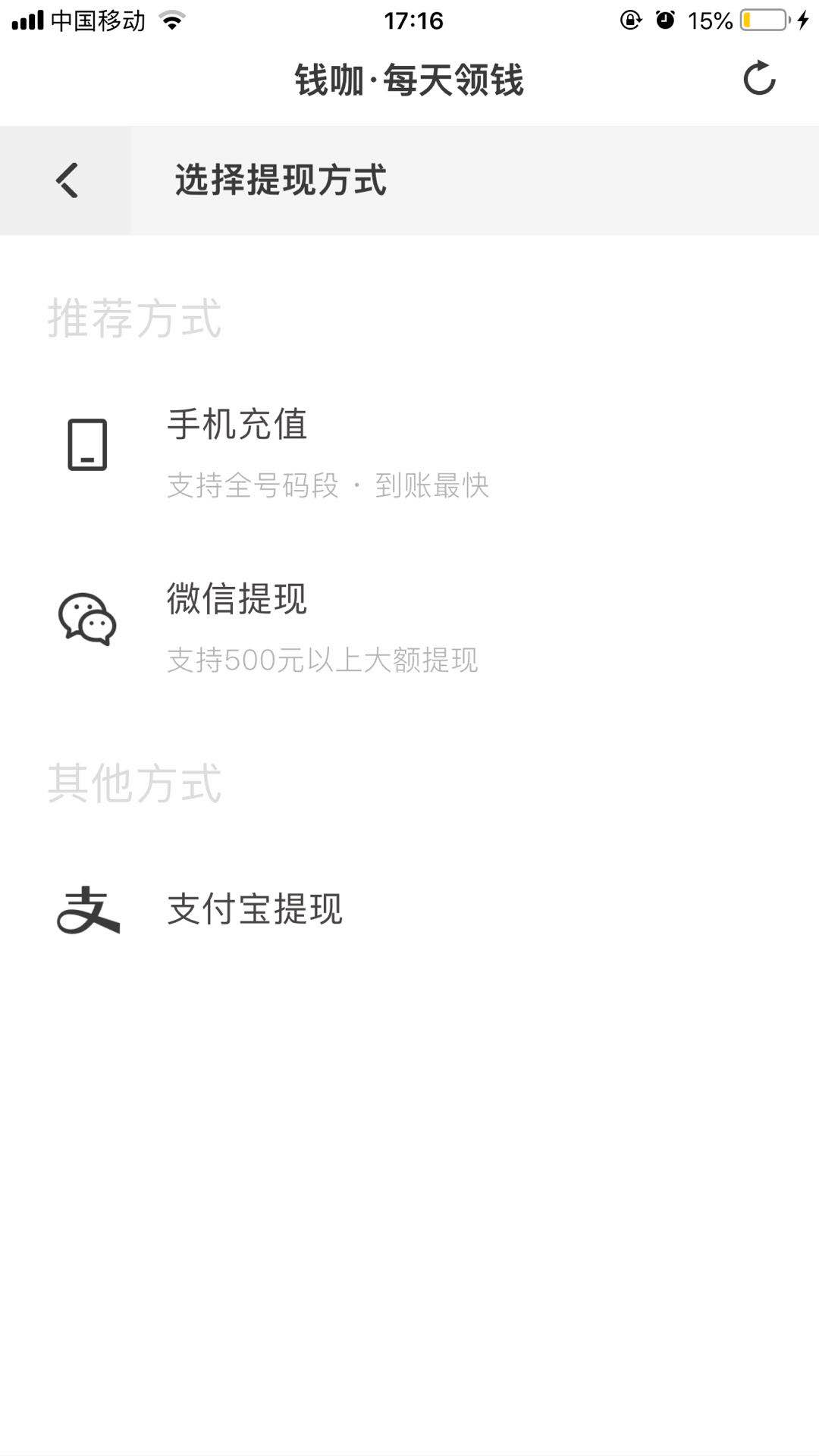Tap the Wi-Fi icon in status bar
Image resolution: width=819 pixels, height=1456 pixels.
point(173,20)
